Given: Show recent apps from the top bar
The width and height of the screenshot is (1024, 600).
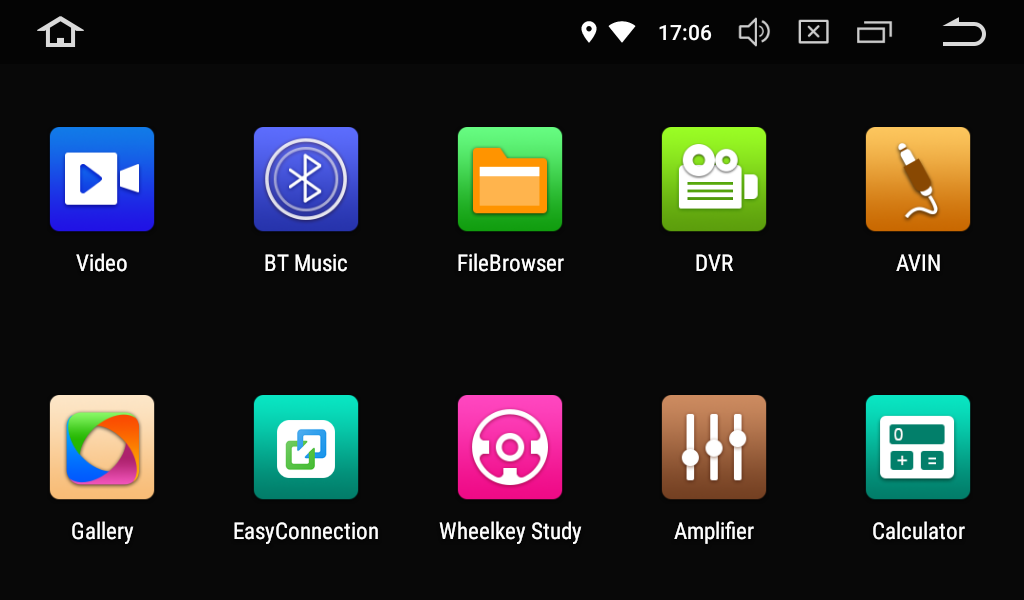Looking at the screenshot, I should (x=874, y=33).
